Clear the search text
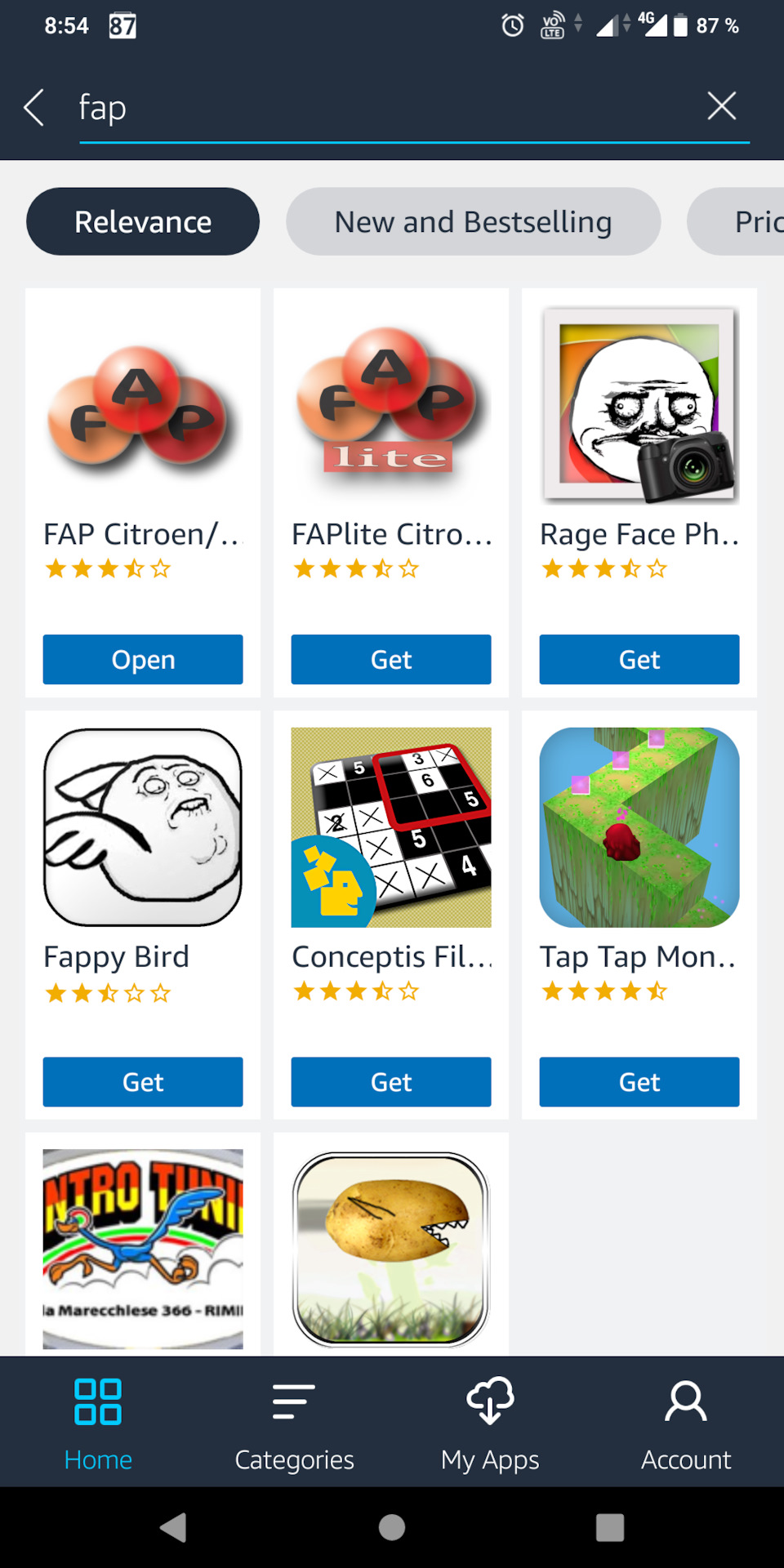The width and height of the screenshot is (784, 1568). 721,106
